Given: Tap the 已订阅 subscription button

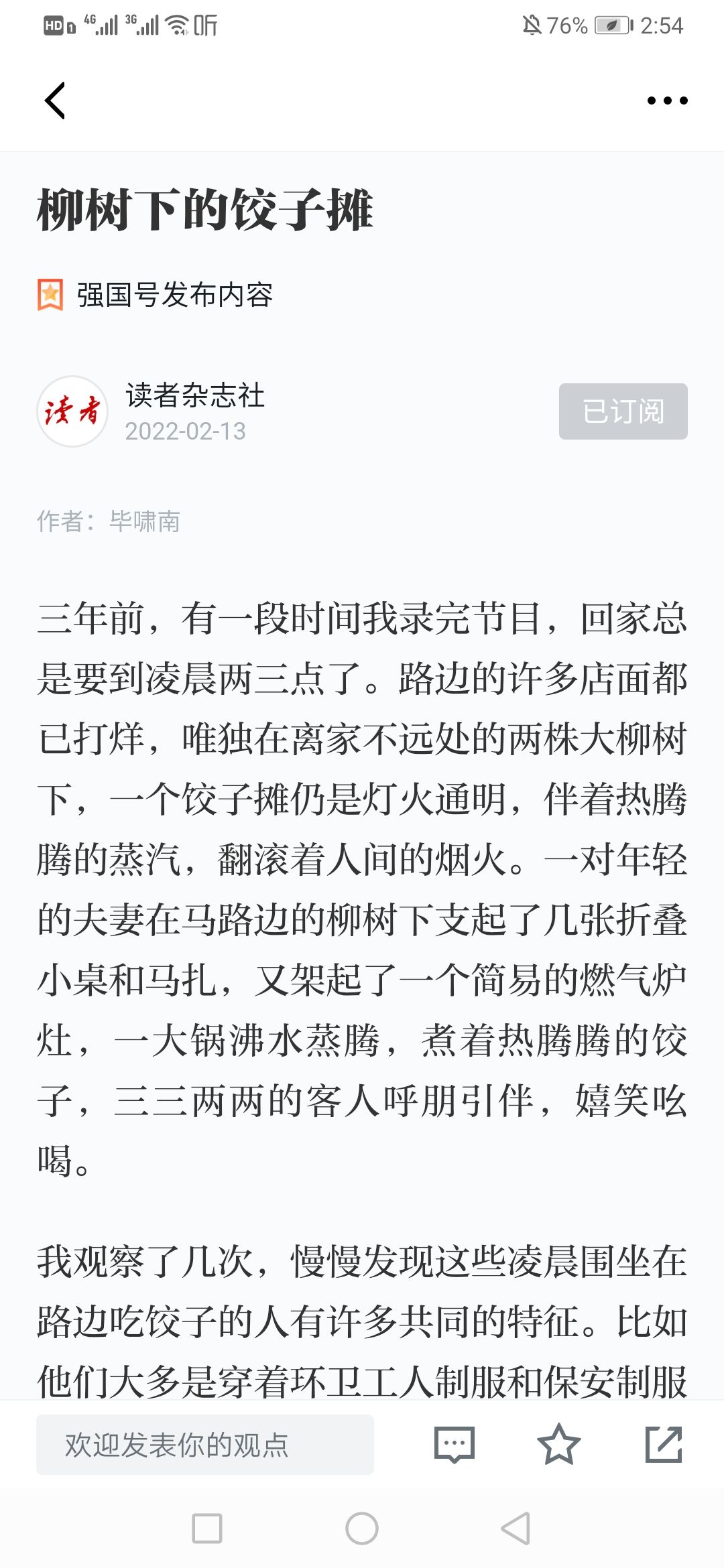Looking at the screenshot, I should tap(623, 411).
